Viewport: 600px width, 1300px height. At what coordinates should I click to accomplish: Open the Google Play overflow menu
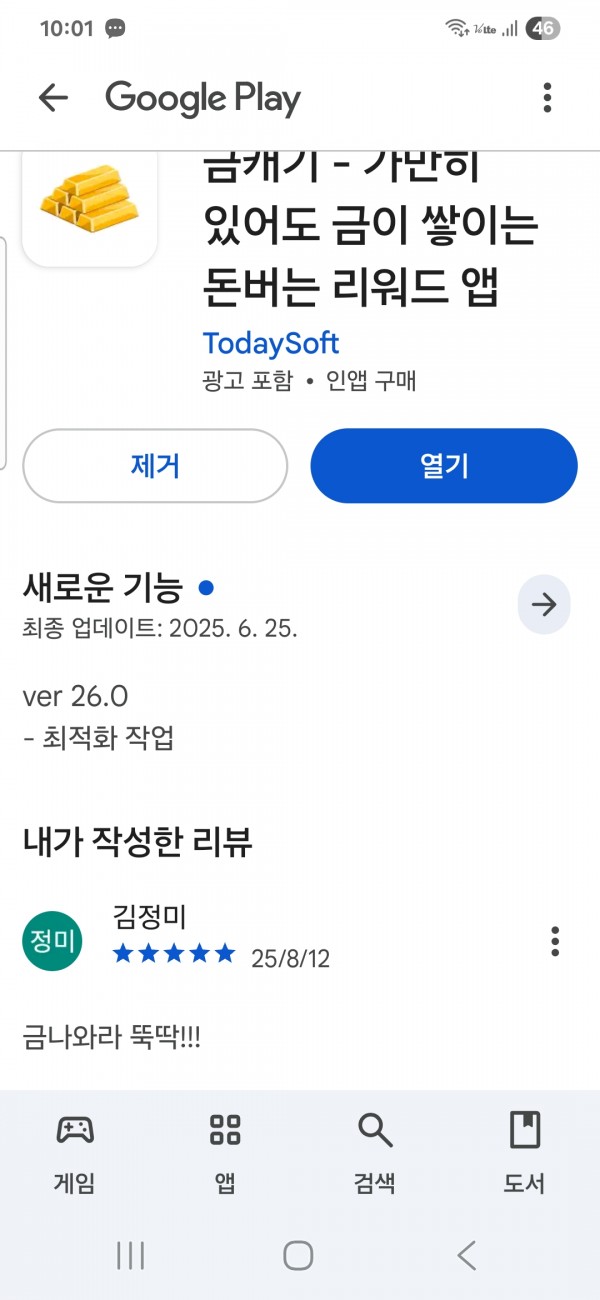pos(547,97)
